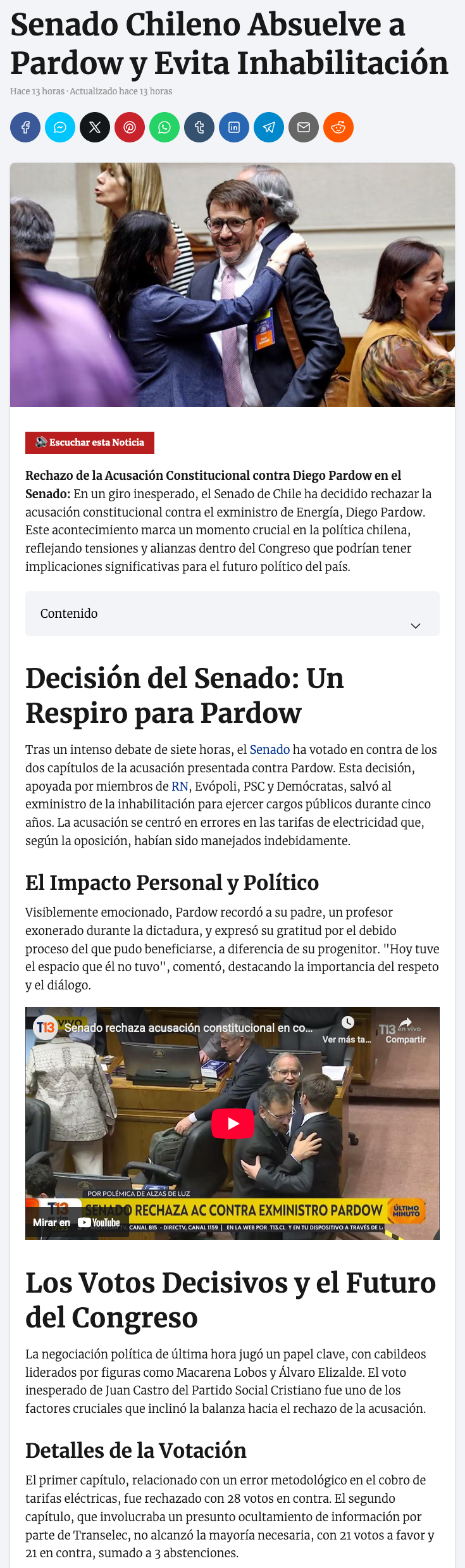Email this article
The image size is (465, 1568).
tap(304, 127)
